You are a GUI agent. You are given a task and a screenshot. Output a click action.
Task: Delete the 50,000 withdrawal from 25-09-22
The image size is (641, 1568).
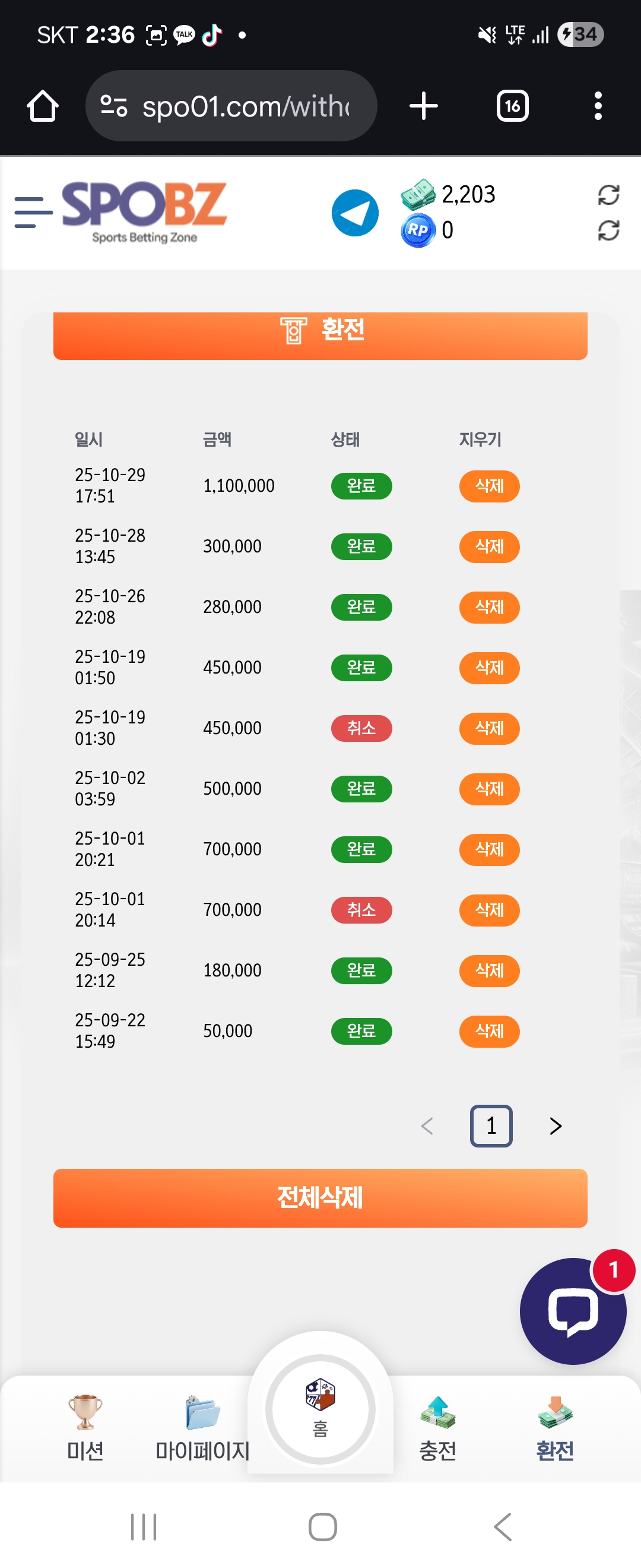coord(489,1031)
